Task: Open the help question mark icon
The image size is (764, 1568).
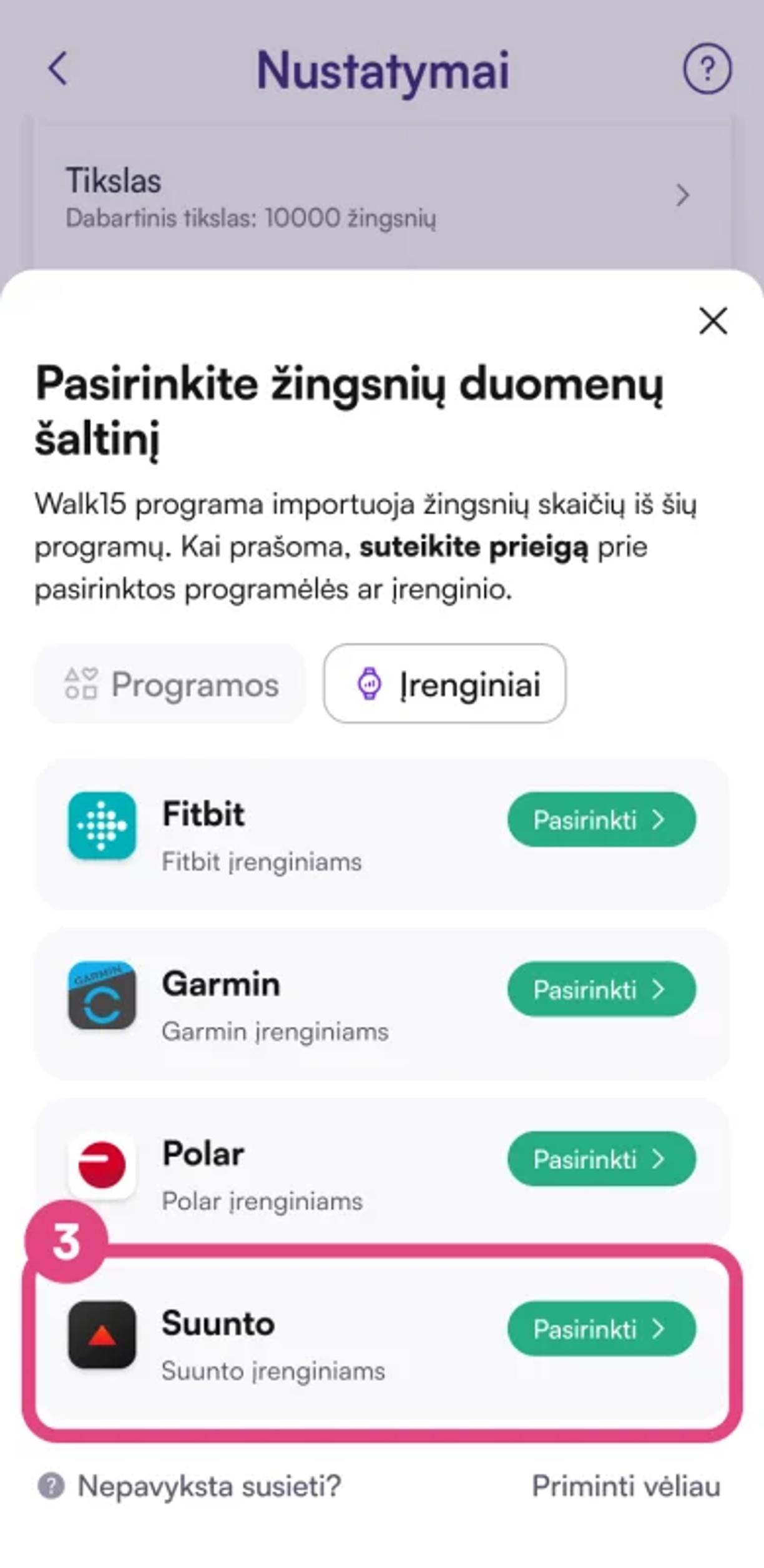Action: tap(707, 69)
